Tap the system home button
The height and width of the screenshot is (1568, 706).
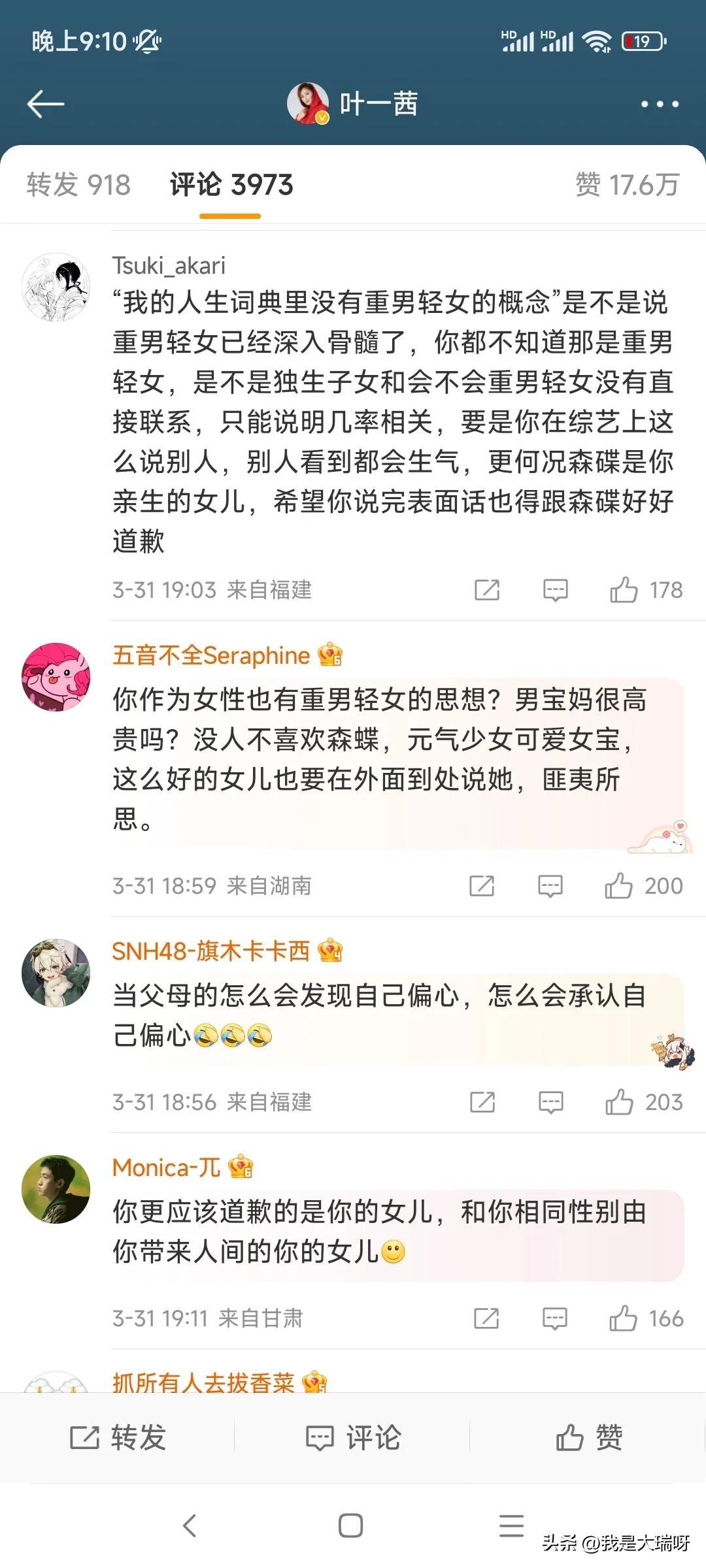(351, 1526)
